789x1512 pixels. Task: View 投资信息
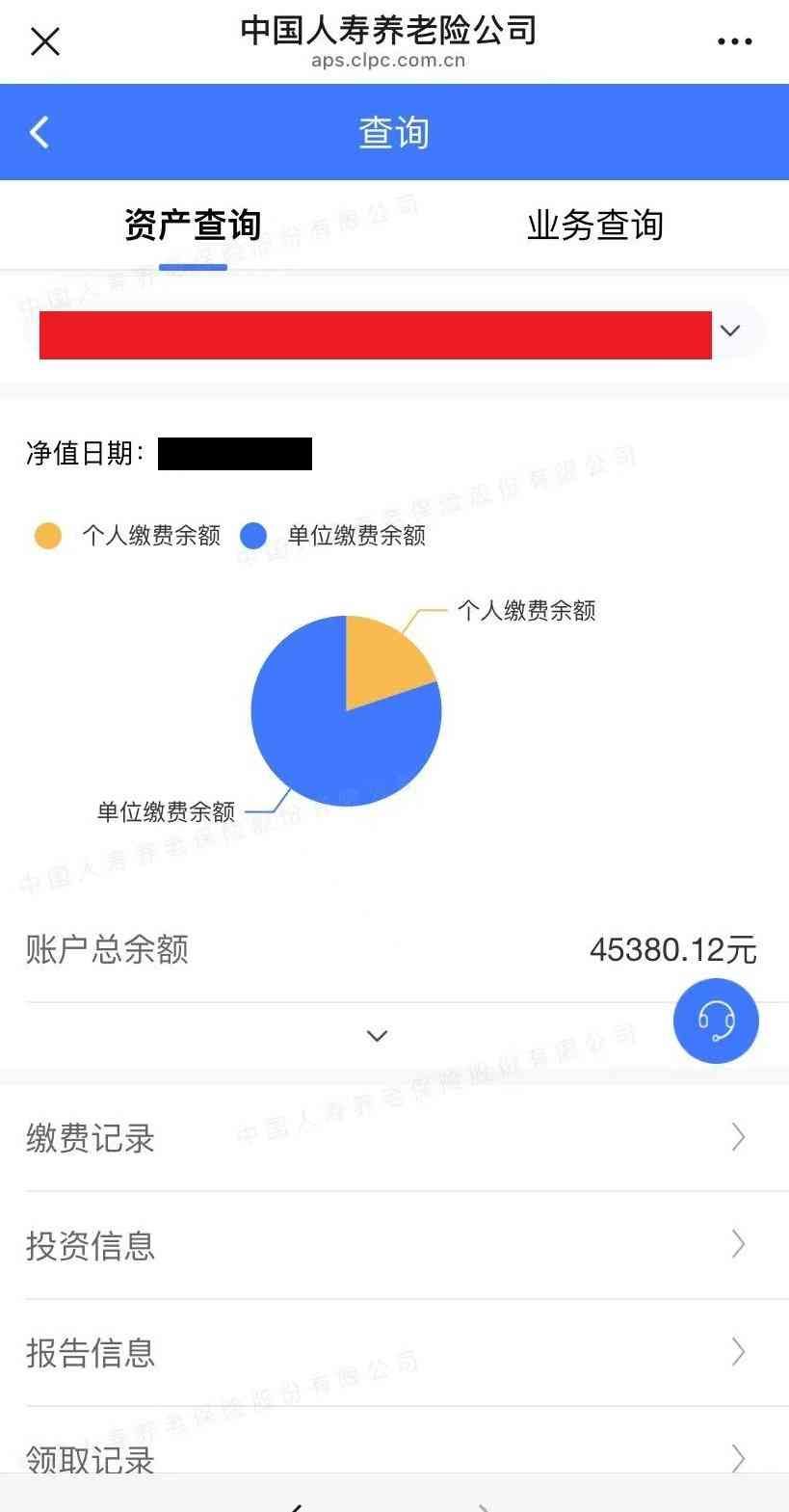[x=394, y=1245]
